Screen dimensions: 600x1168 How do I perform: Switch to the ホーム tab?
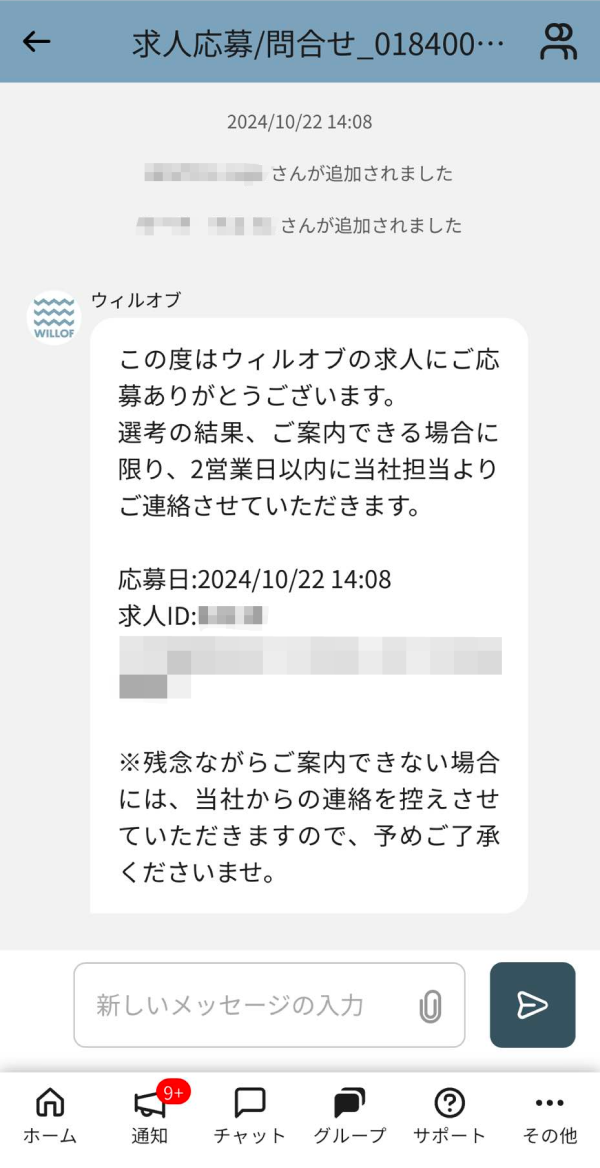[x=50, y=1115]
